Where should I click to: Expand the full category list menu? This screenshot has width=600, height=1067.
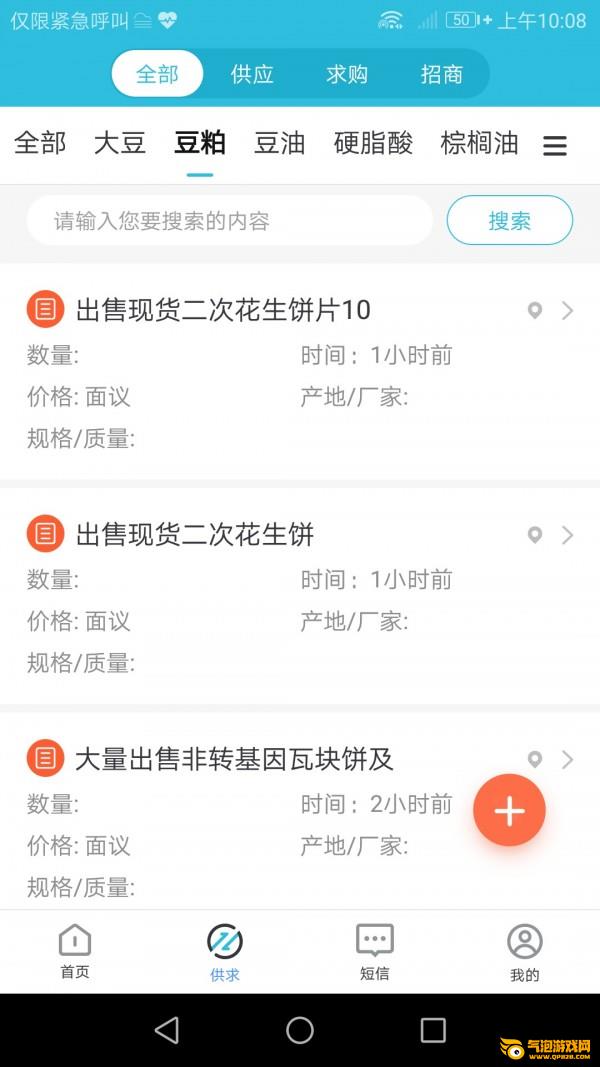pos(555,146)
